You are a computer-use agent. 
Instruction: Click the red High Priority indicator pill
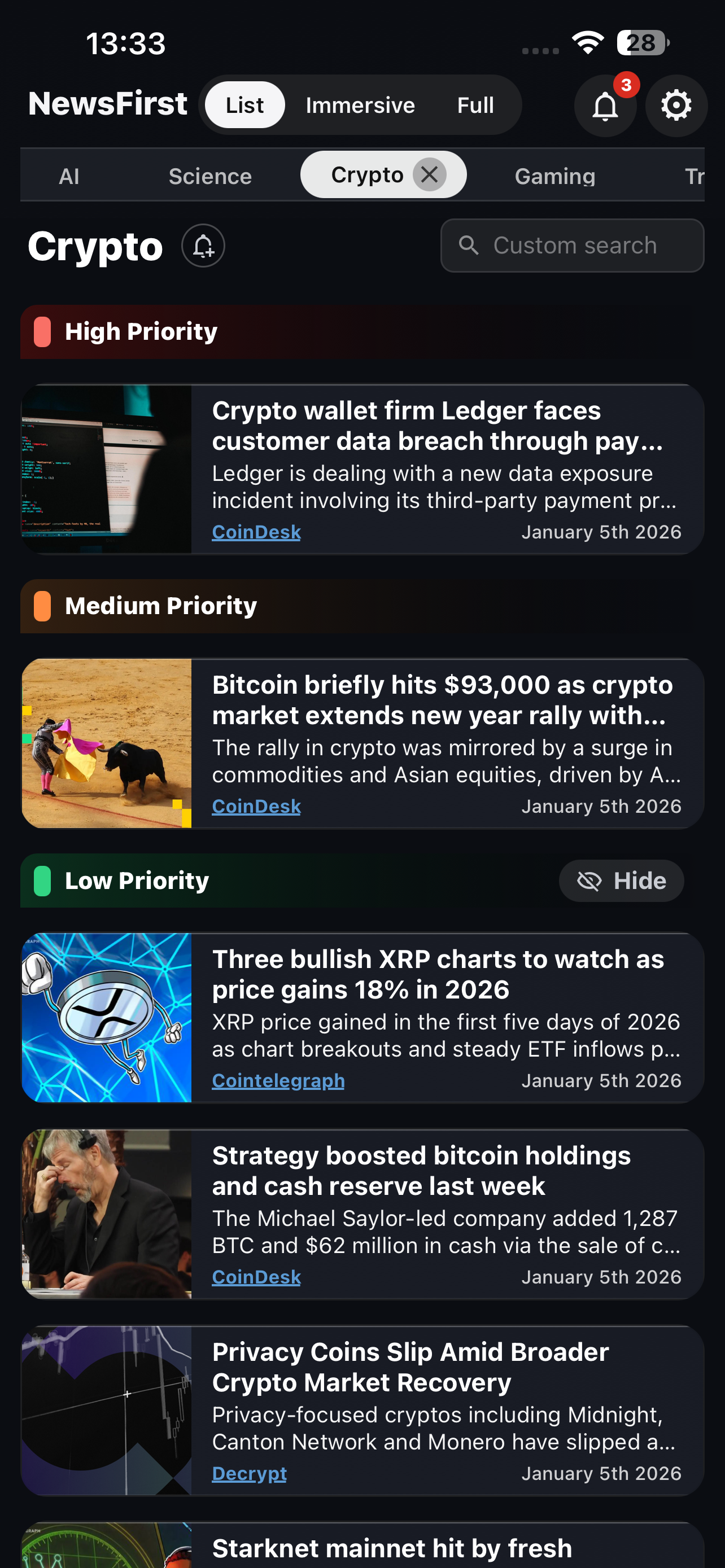tap(42, 331)
